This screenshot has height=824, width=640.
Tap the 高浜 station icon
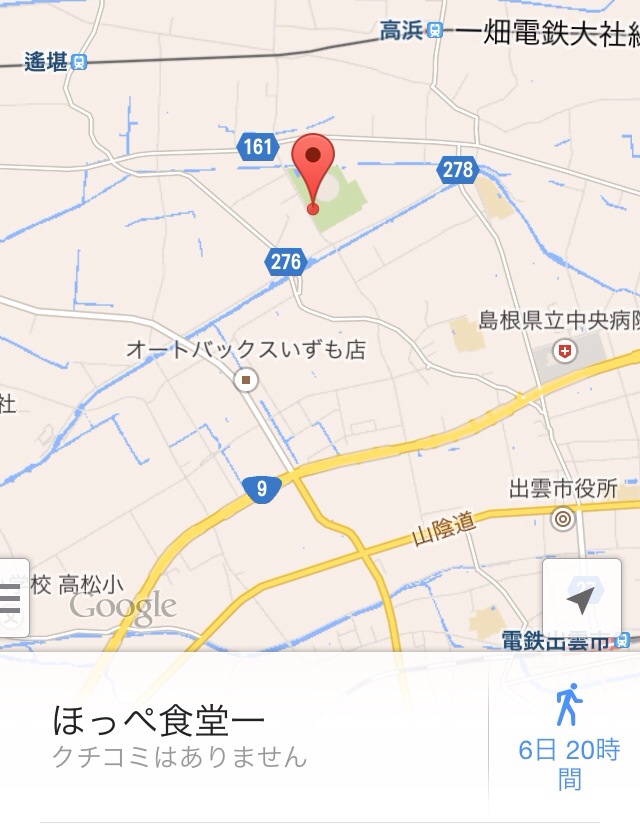[x=435, y=31]
